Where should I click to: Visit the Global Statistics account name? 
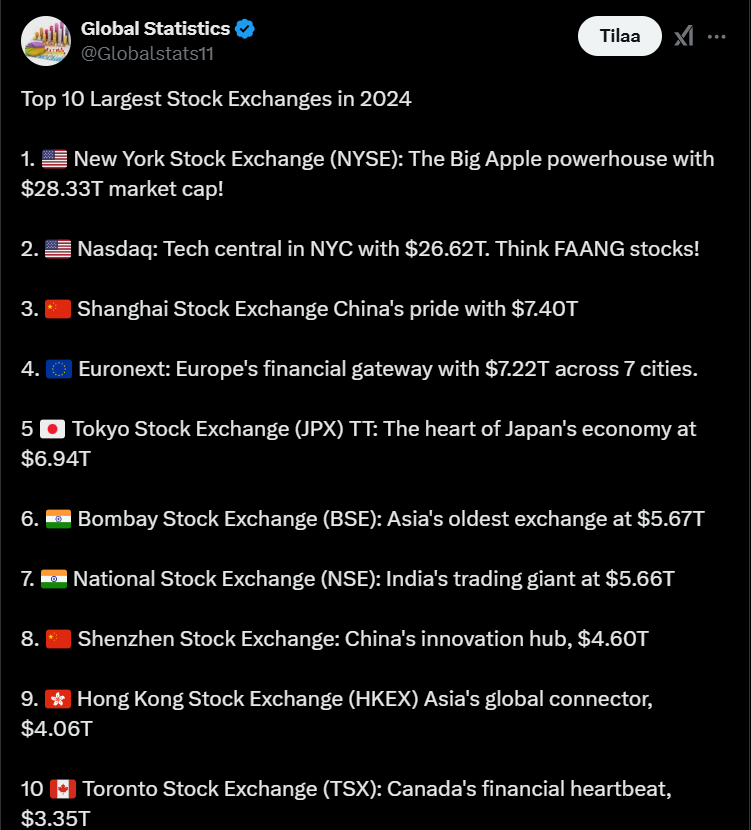tap(155, 29)
